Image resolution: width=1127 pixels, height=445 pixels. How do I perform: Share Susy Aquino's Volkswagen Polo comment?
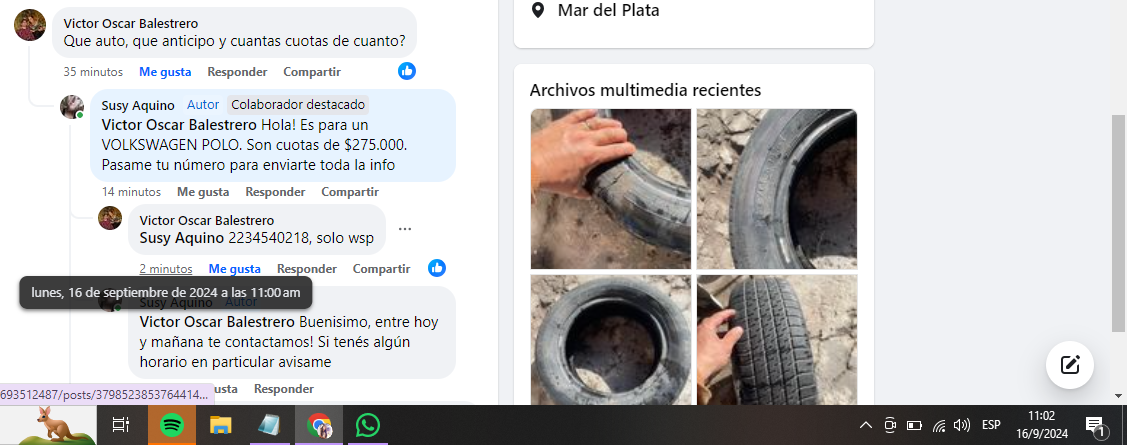click(350, 192)
